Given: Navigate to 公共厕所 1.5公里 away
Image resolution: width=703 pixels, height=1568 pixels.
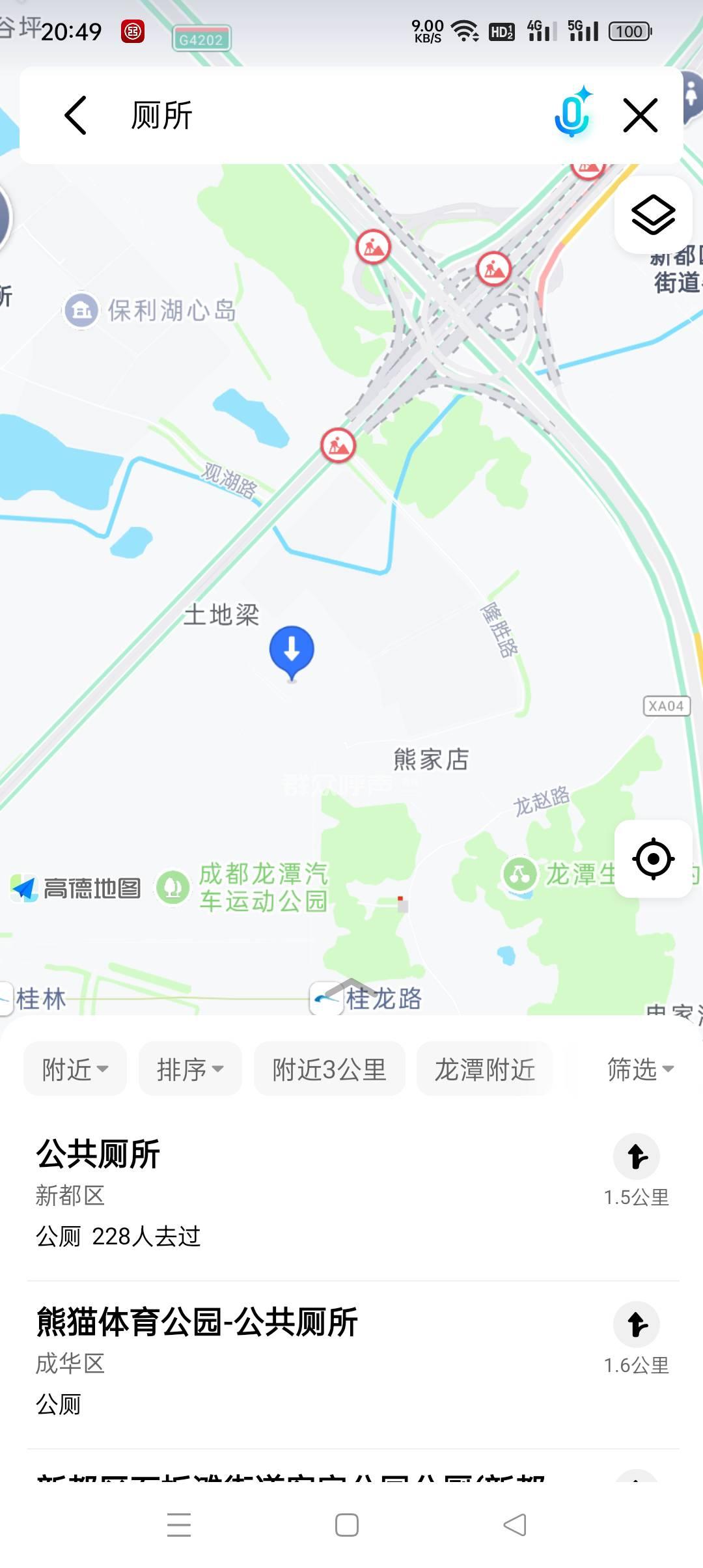Looking at the screenshot, I should [x=637, y=1157].
